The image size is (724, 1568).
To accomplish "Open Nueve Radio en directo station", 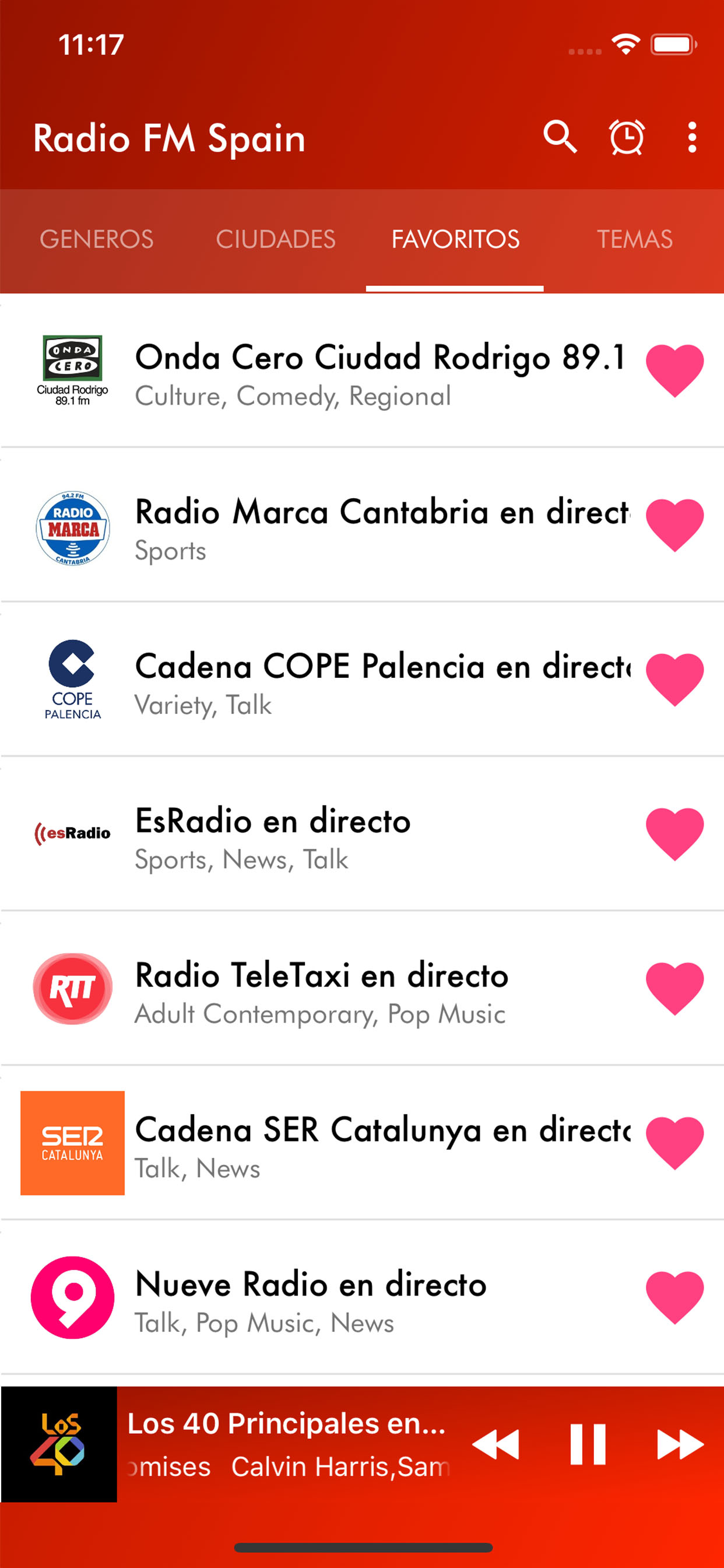I will 362,1298.
